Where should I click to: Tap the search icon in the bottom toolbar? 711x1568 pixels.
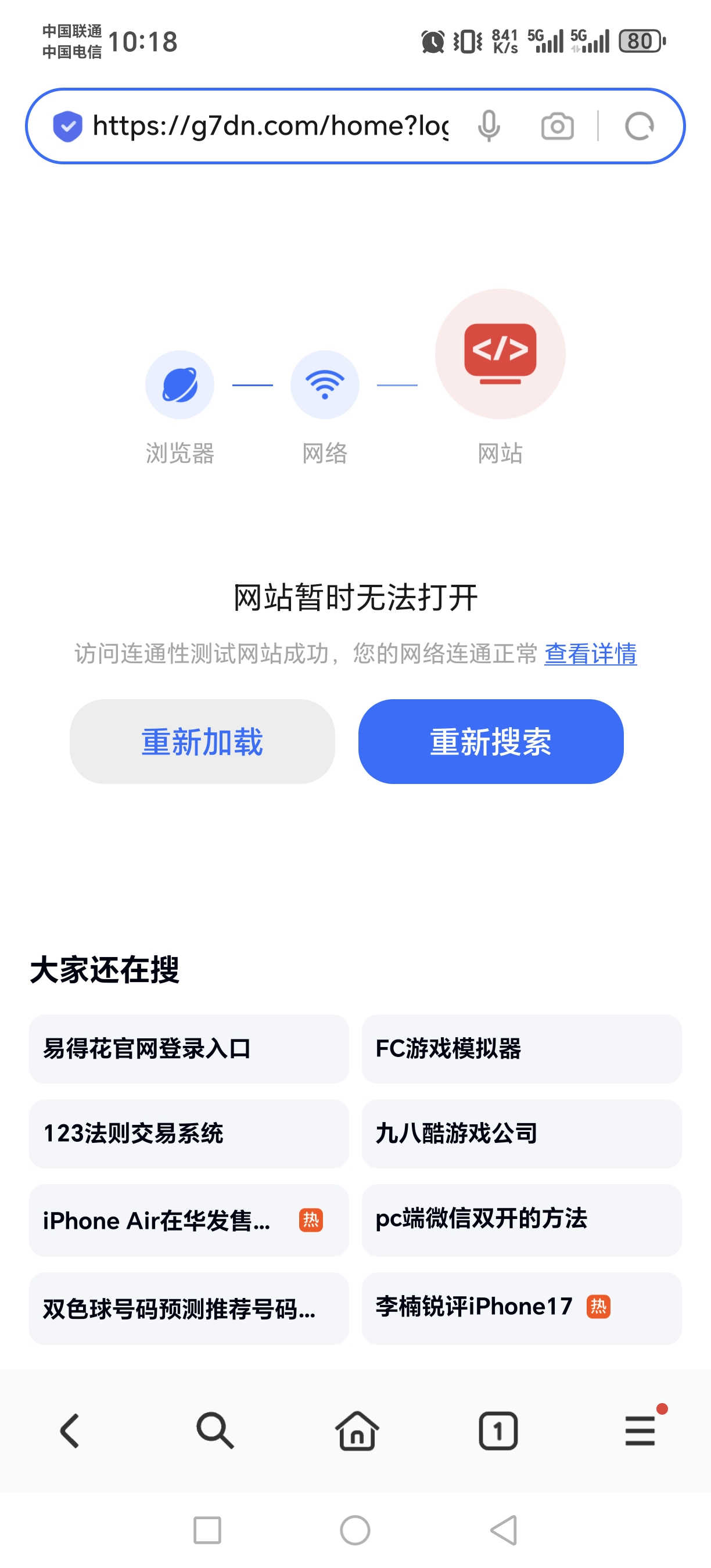[214, 1430]
